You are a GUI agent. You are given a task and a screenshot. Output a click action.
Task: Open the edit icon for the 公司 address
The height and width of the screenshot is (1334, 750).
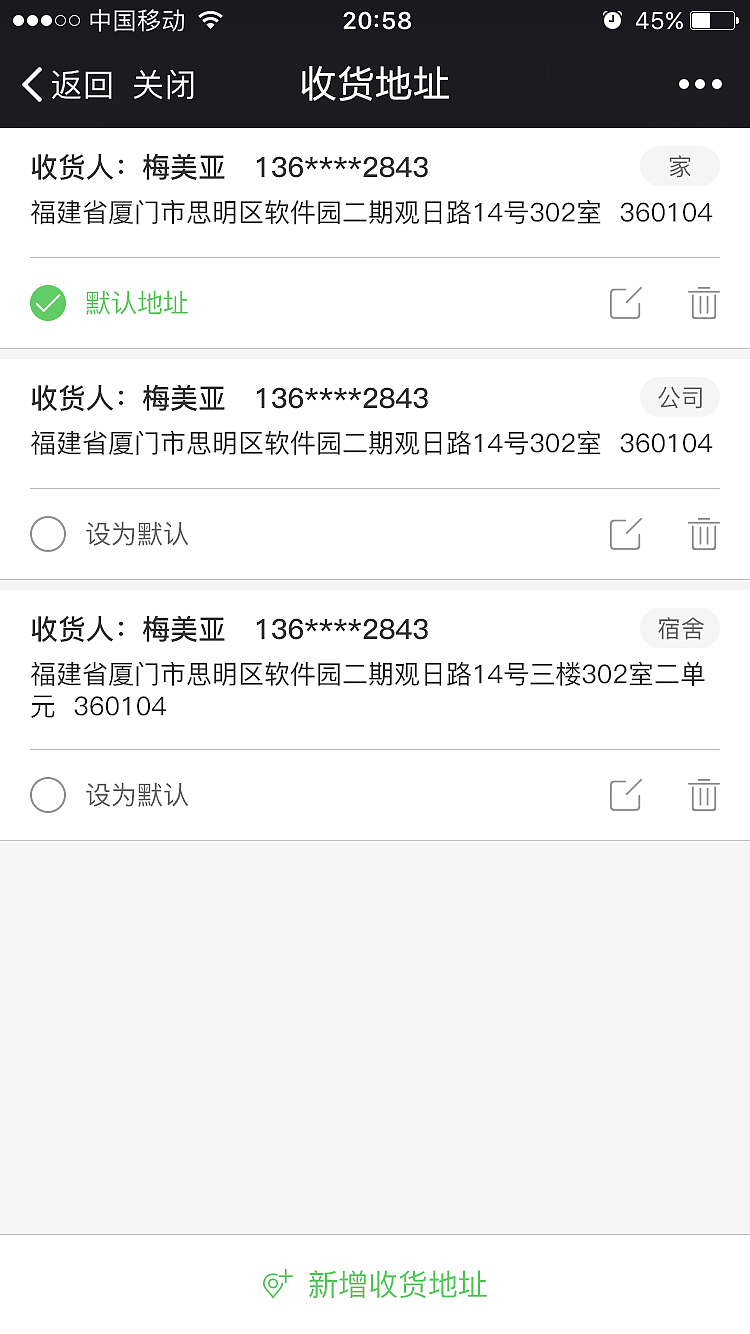pos(624,534)
